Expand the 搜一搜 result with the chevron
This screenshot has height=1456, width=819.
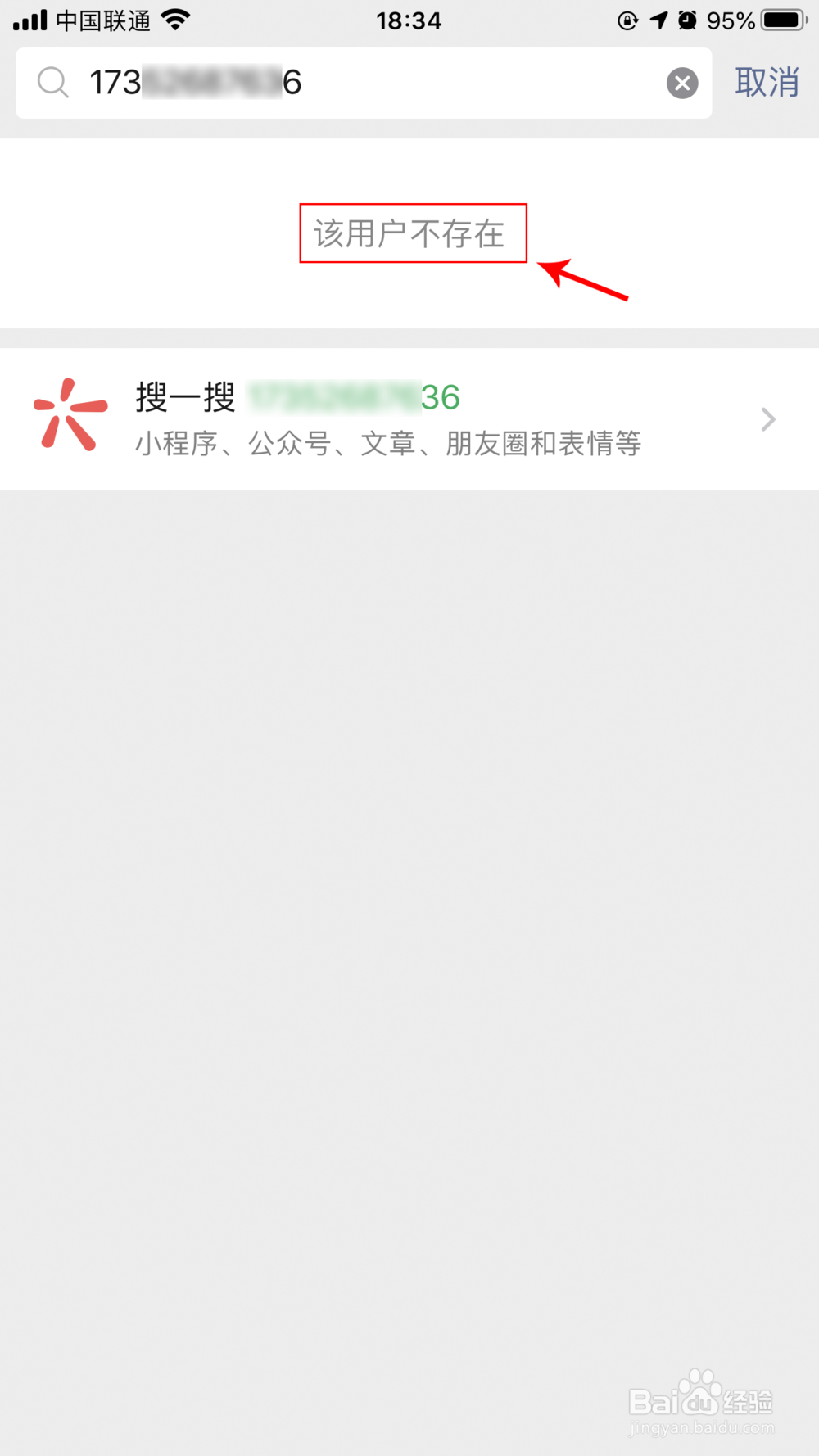pyautogui.click(x=767, y=419)
